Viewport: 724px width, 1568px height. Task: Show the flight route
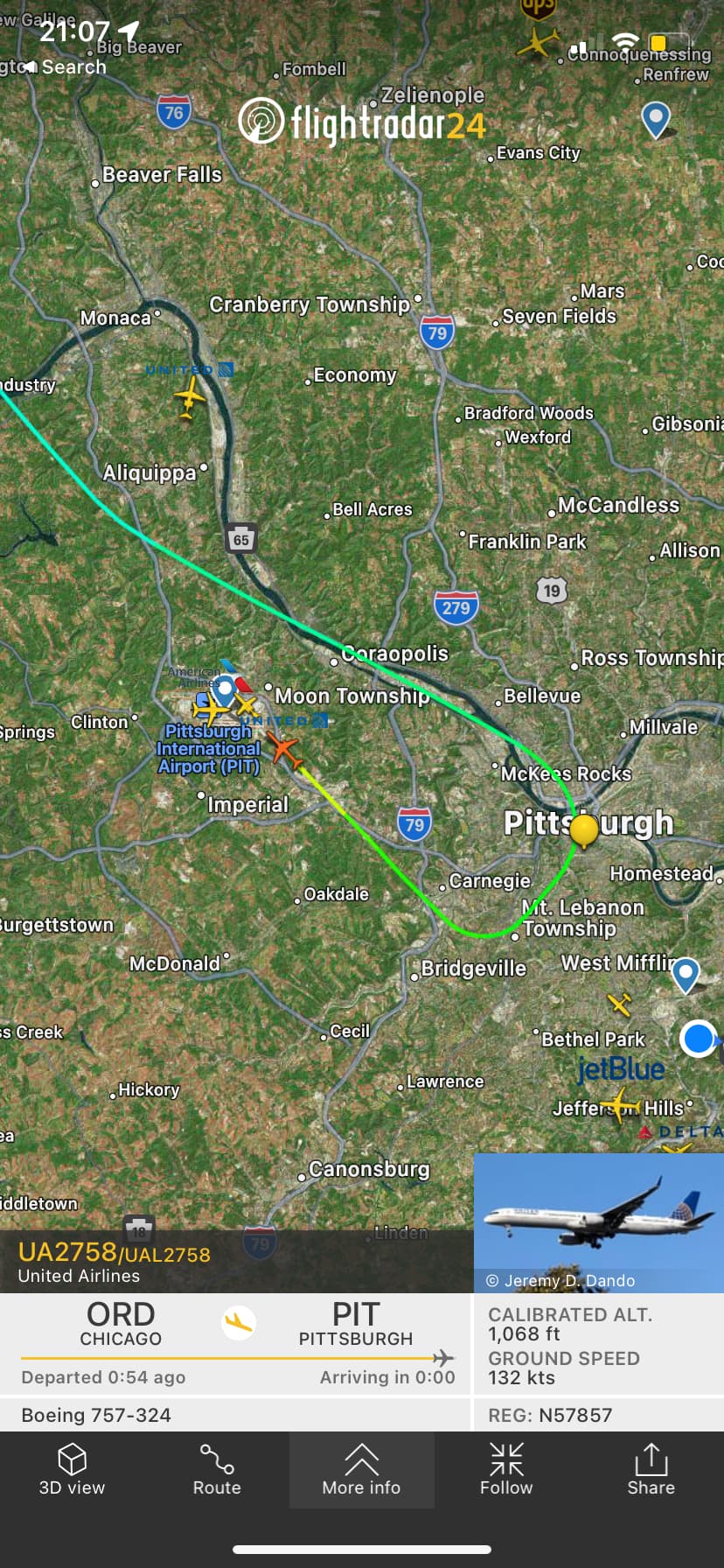216,1469
